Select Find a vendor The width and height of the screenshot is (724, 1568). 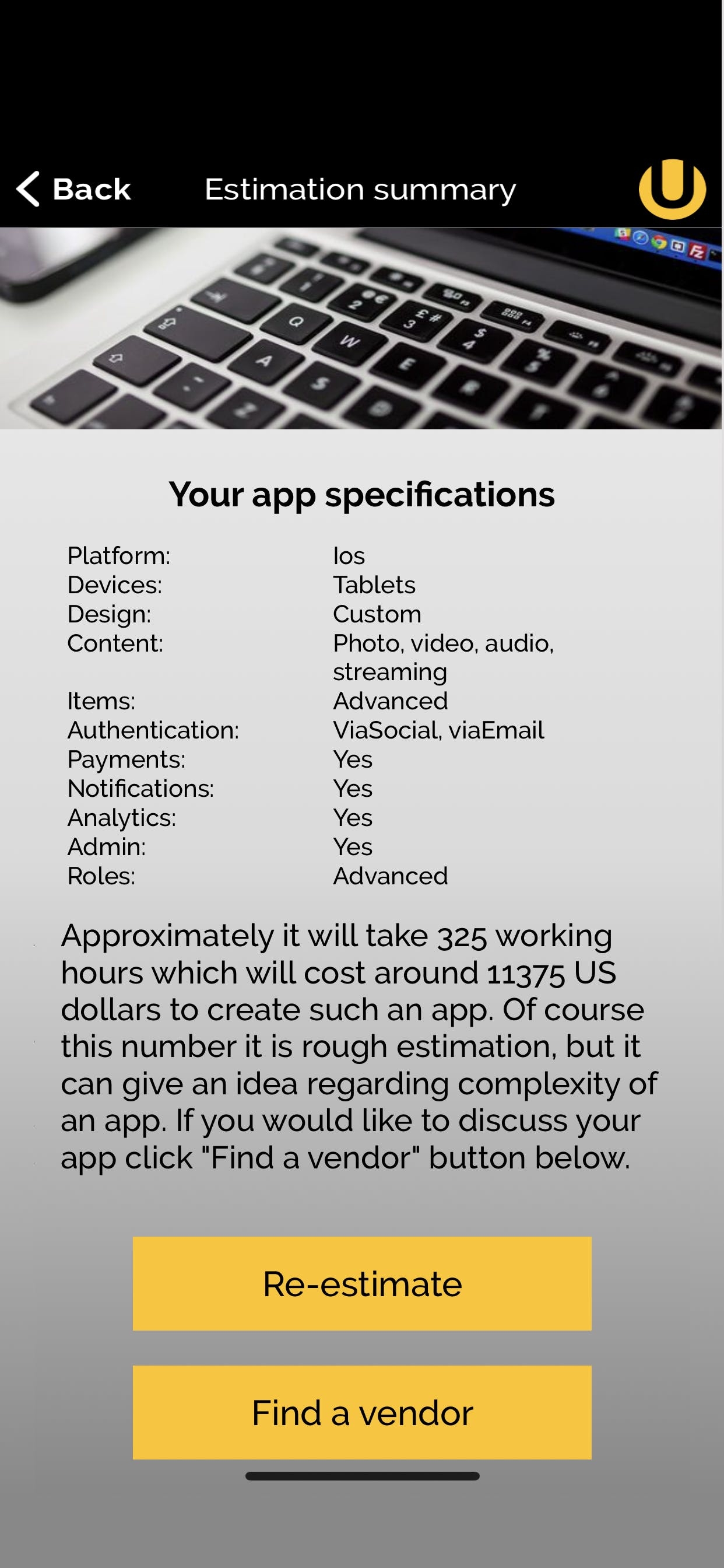coord(362,1412)
